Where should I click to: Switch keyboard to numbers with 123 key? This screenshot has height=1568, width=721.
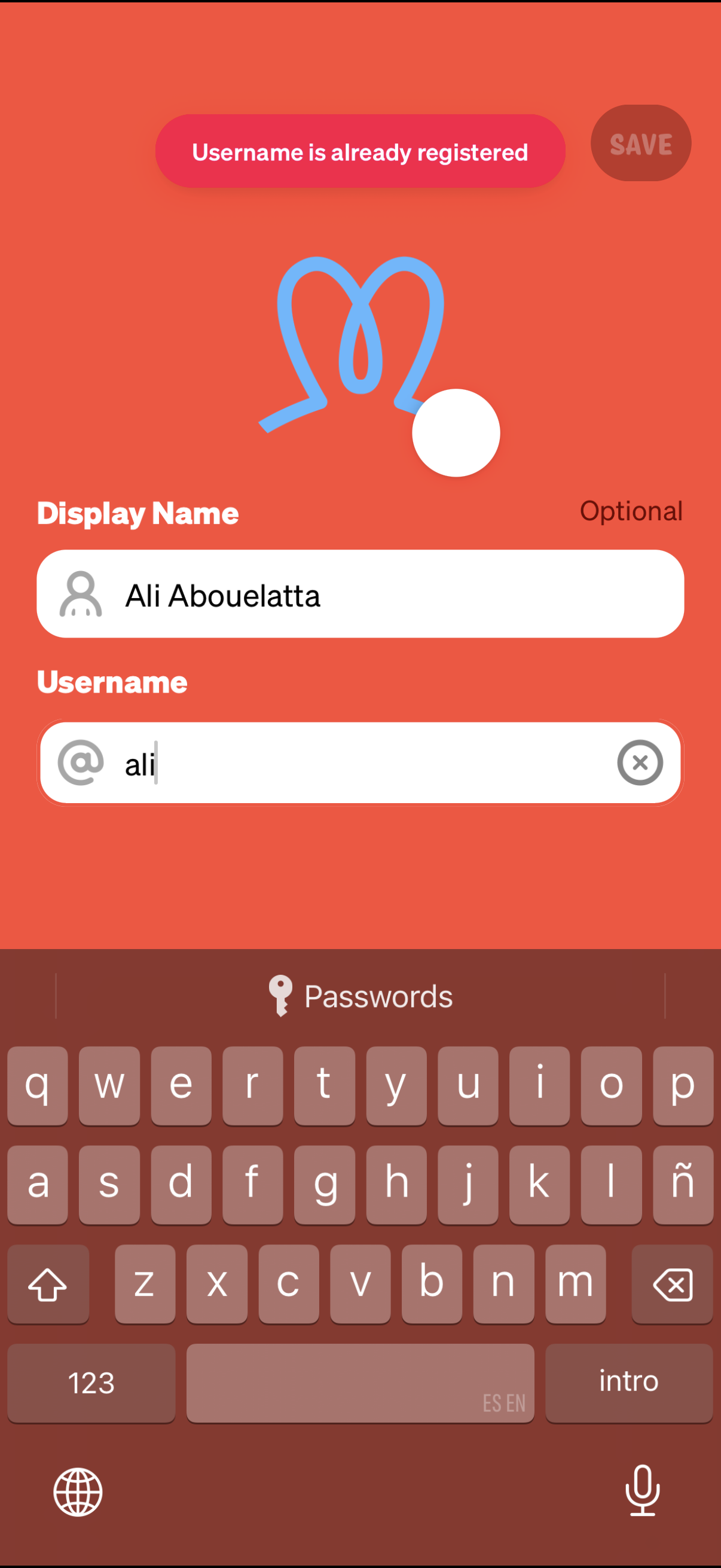click(x=91, y=1383)
